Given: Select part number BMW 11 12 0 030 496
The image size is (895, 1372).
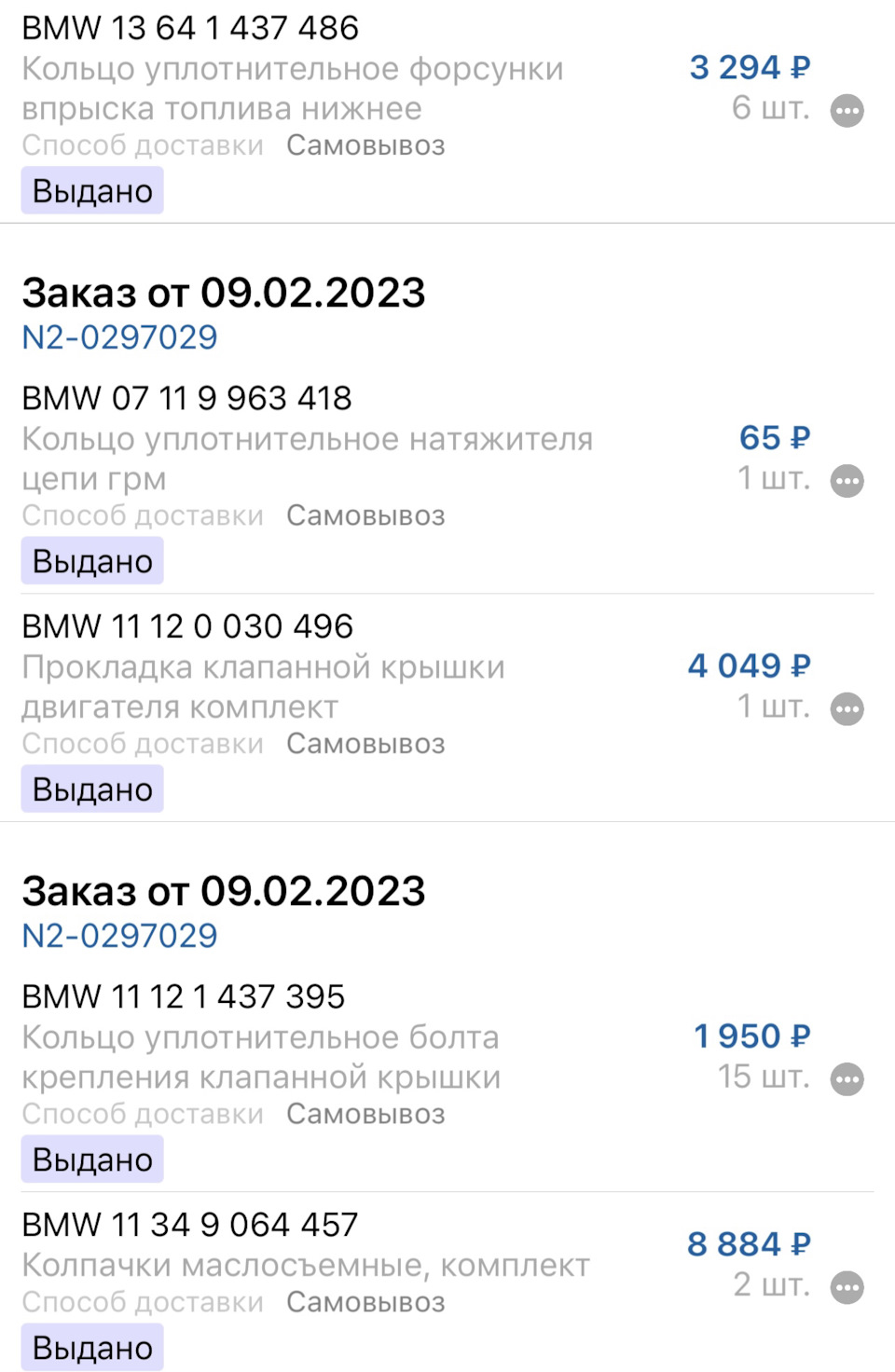Looking at the screenshot, I should 187,626.
